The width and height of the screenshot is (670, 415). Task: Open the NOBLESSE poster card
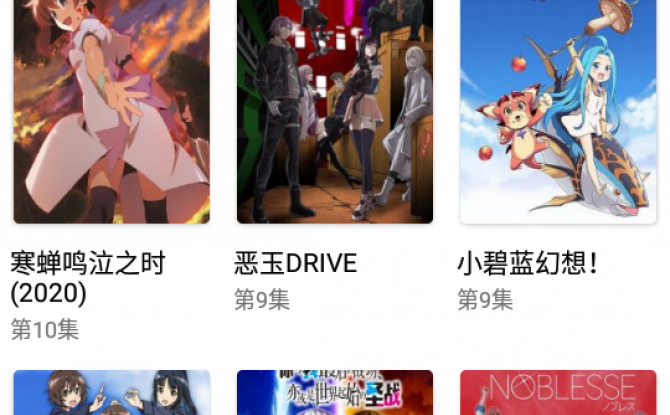pyautogui.click(x=558, y=393)
